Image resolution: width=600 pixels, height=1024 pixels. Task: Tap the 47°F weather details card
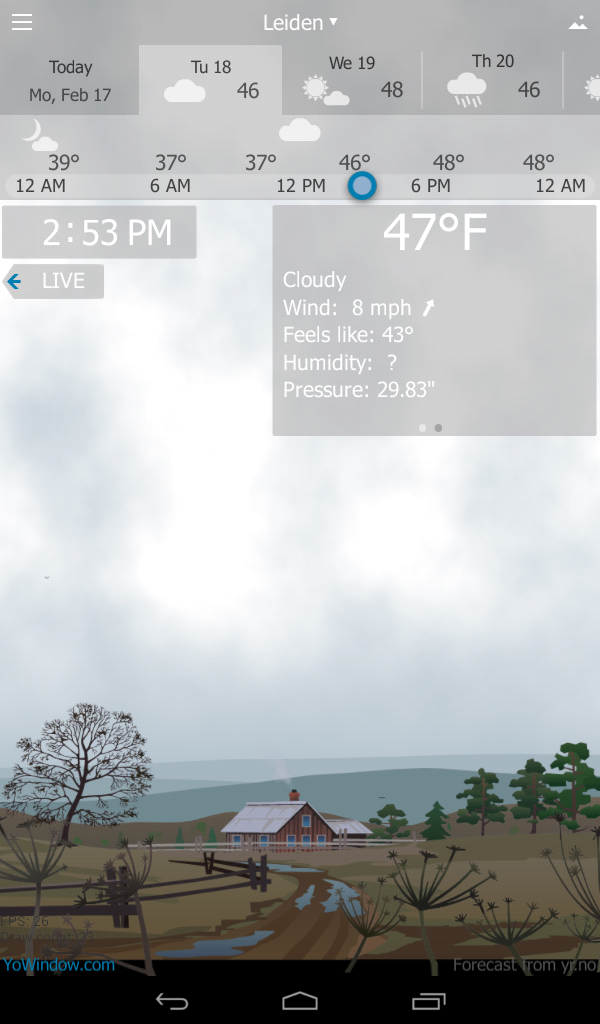point(434,320)
